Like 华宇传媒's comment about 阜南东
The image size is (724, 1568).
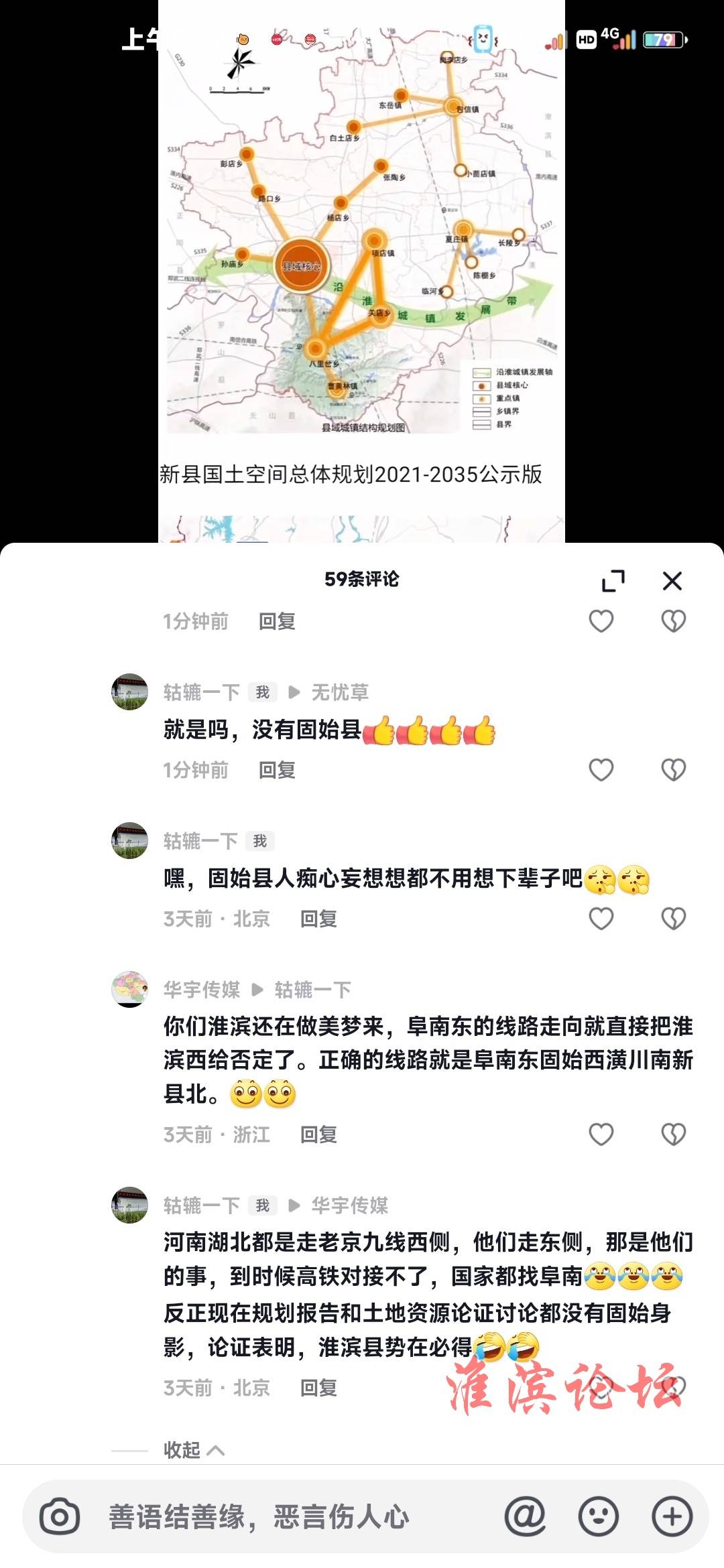(x=601, y=1134)
